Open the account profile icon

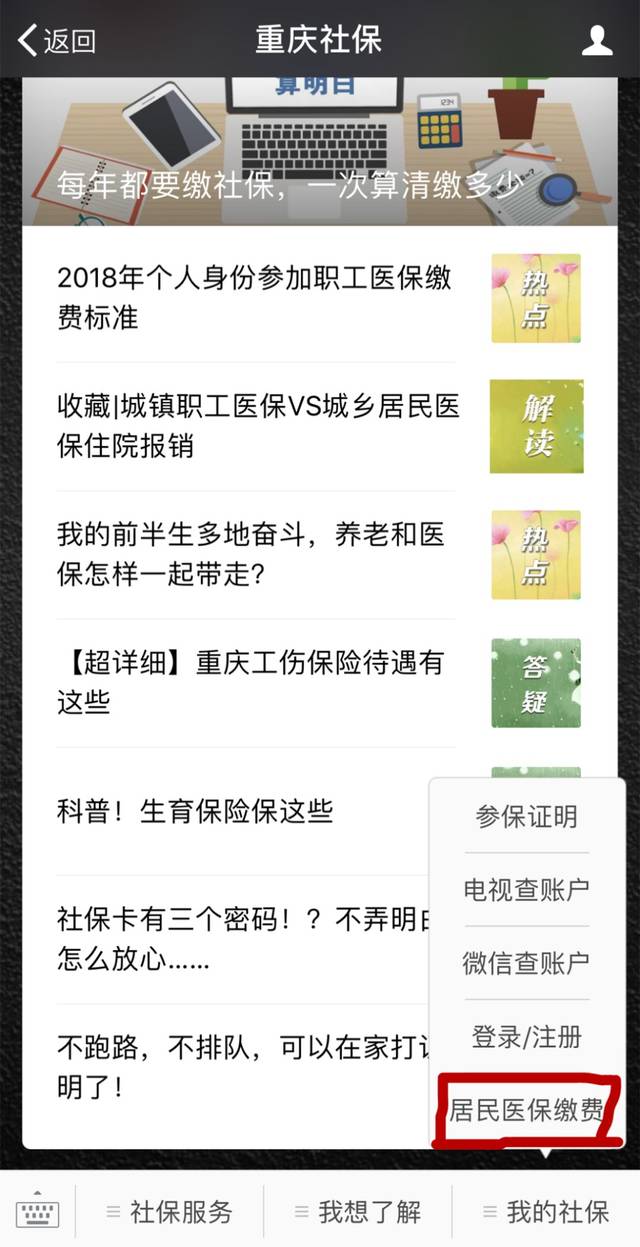(x=597, y=41)
